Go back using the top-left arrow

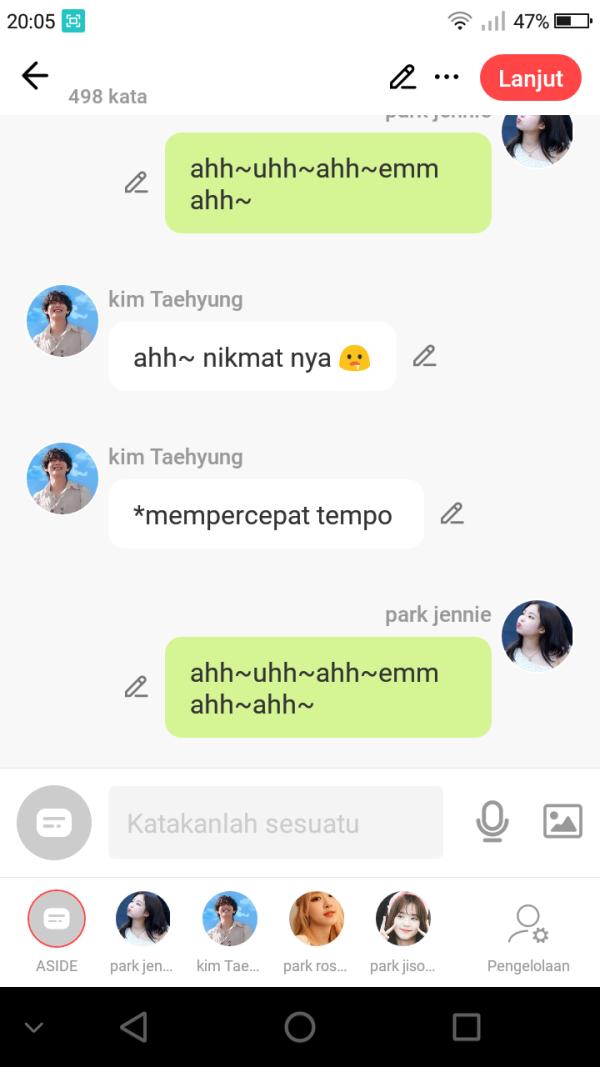(35, 76)
